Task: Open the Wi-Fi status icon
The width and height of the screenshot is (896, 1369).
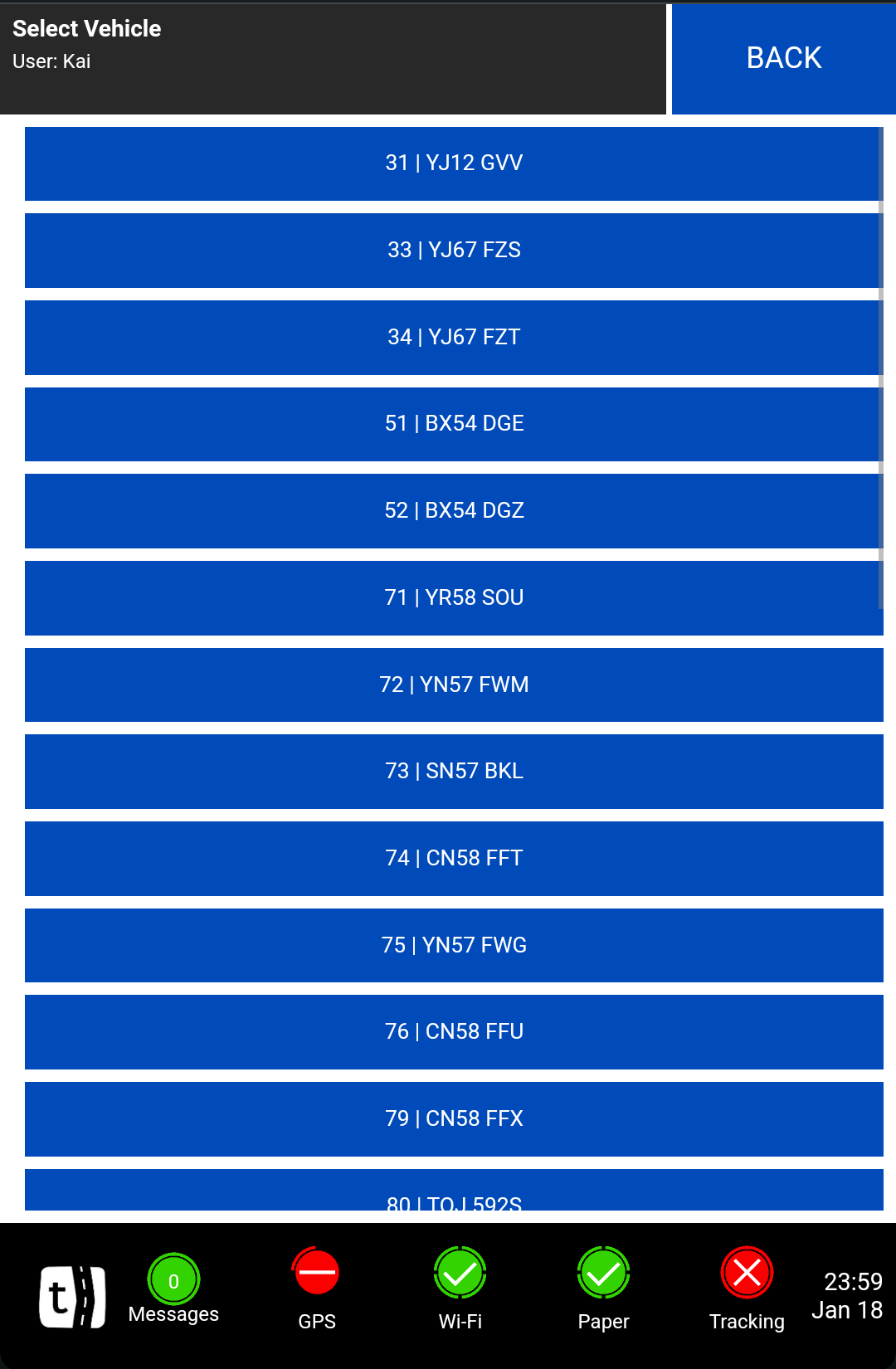Action: tap(460, 1274)
